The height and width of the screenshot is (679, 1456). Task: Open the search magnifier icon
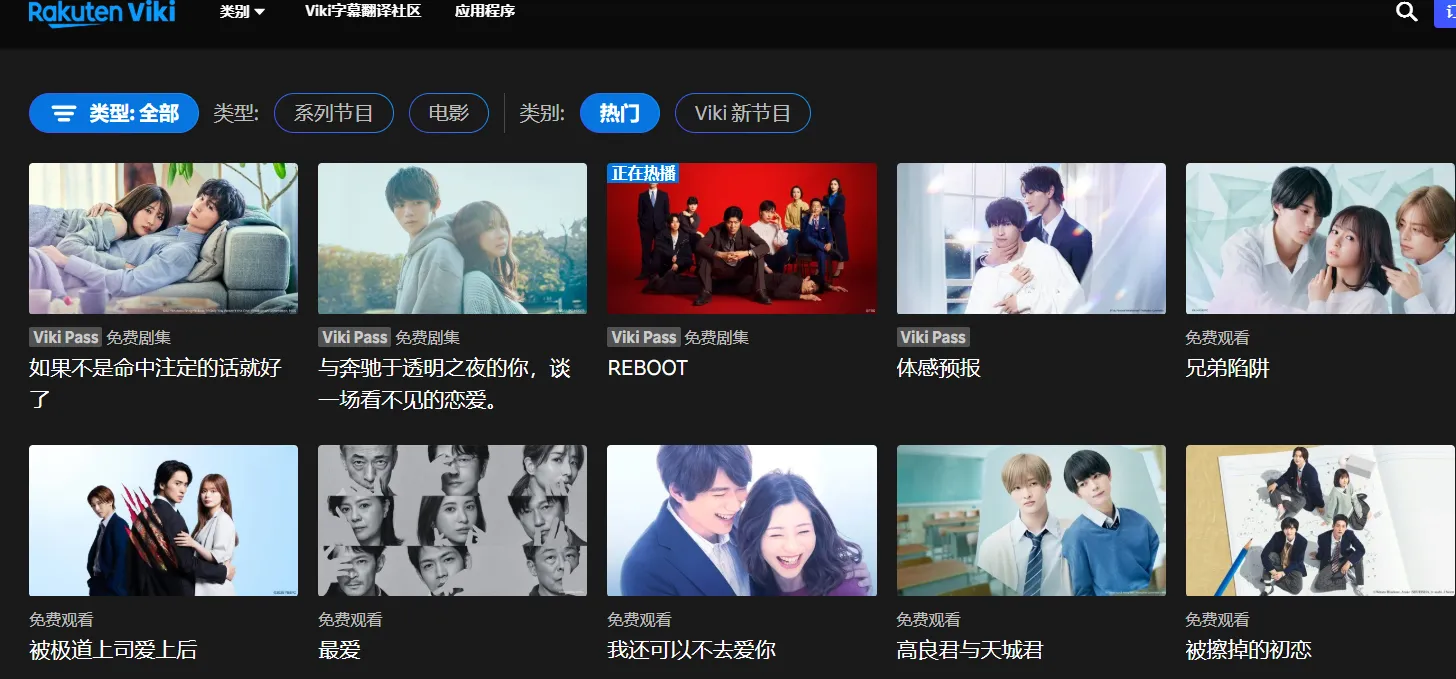click(x=1406, y=12)
